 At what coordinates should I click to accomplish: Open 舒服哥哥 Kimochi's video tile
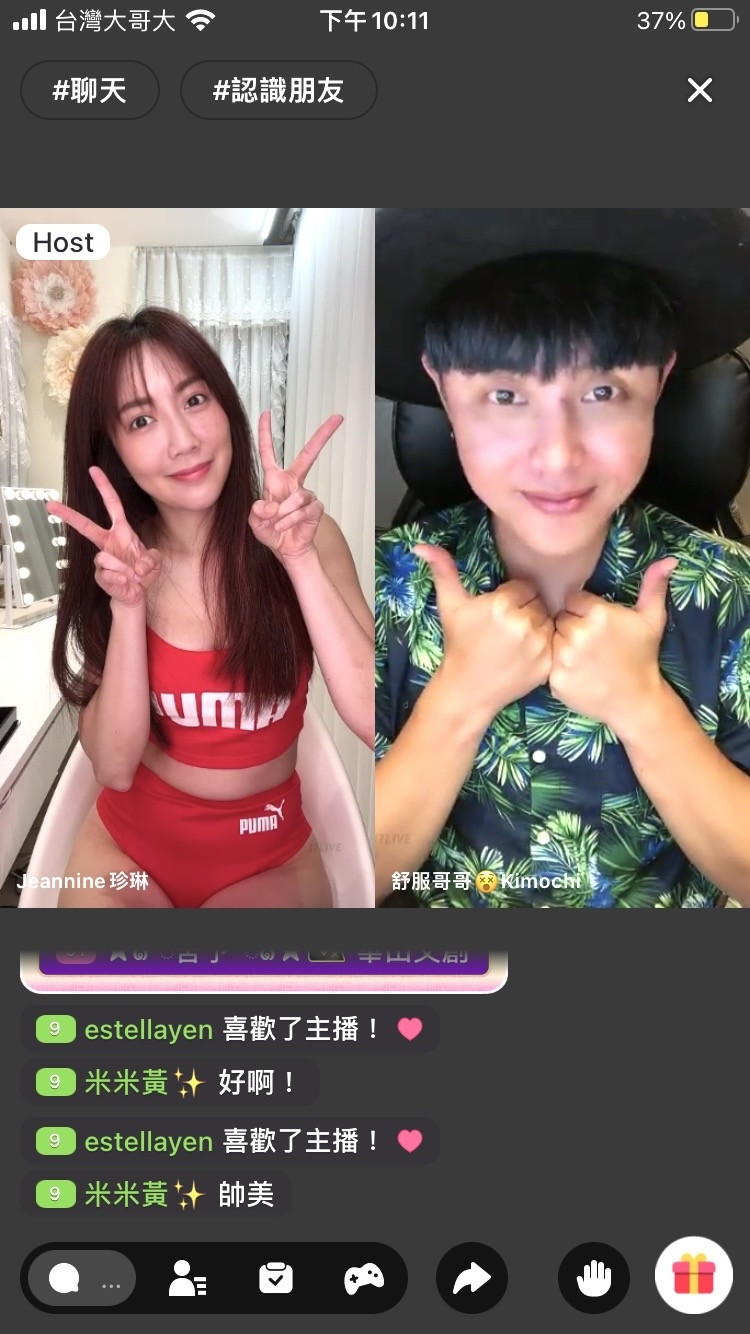[x=563, y=558]
